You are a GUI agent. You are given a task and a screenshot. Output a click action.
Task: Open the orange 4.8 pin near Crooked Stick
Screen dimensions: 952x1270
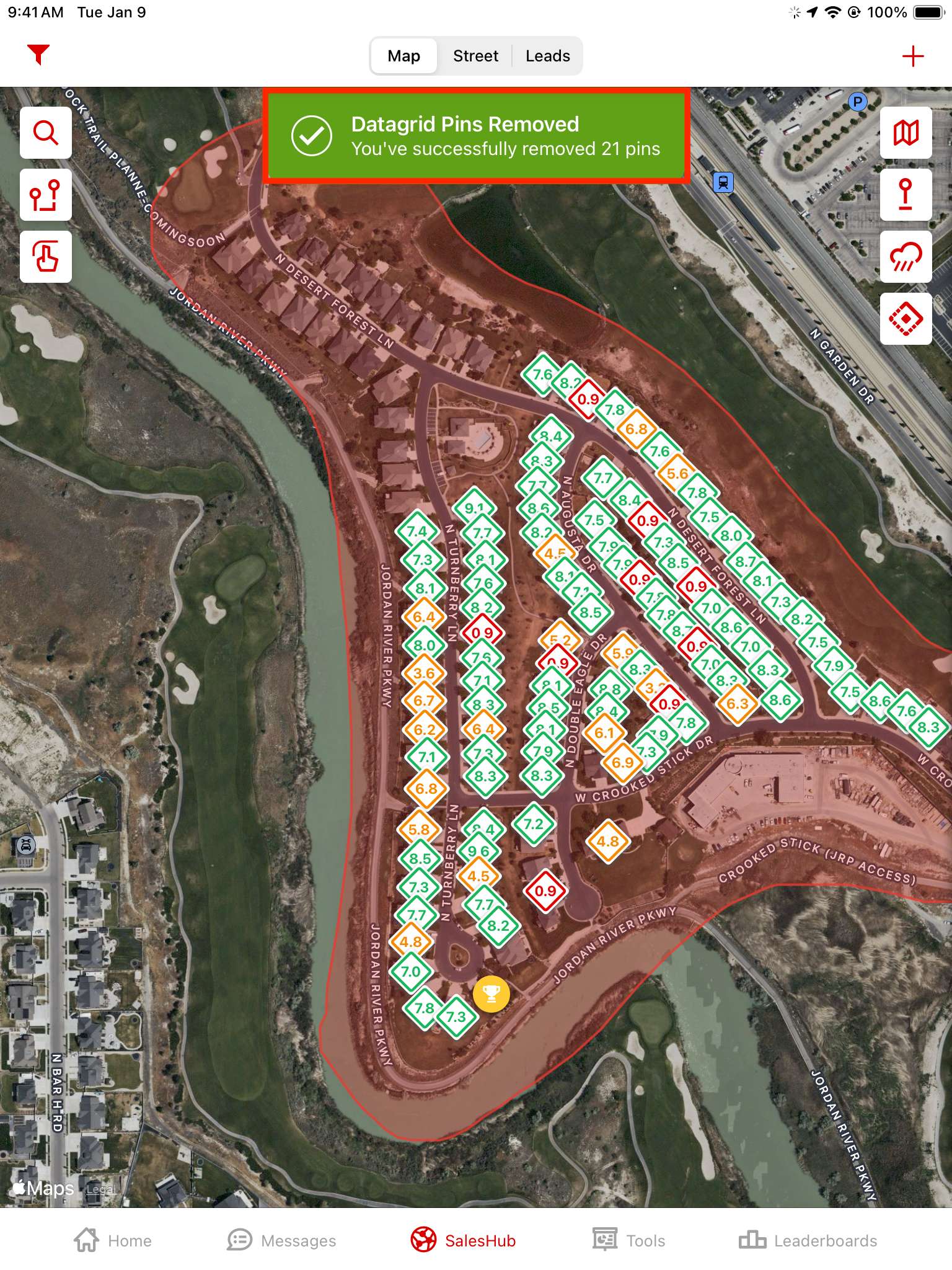tap(607, 841)
